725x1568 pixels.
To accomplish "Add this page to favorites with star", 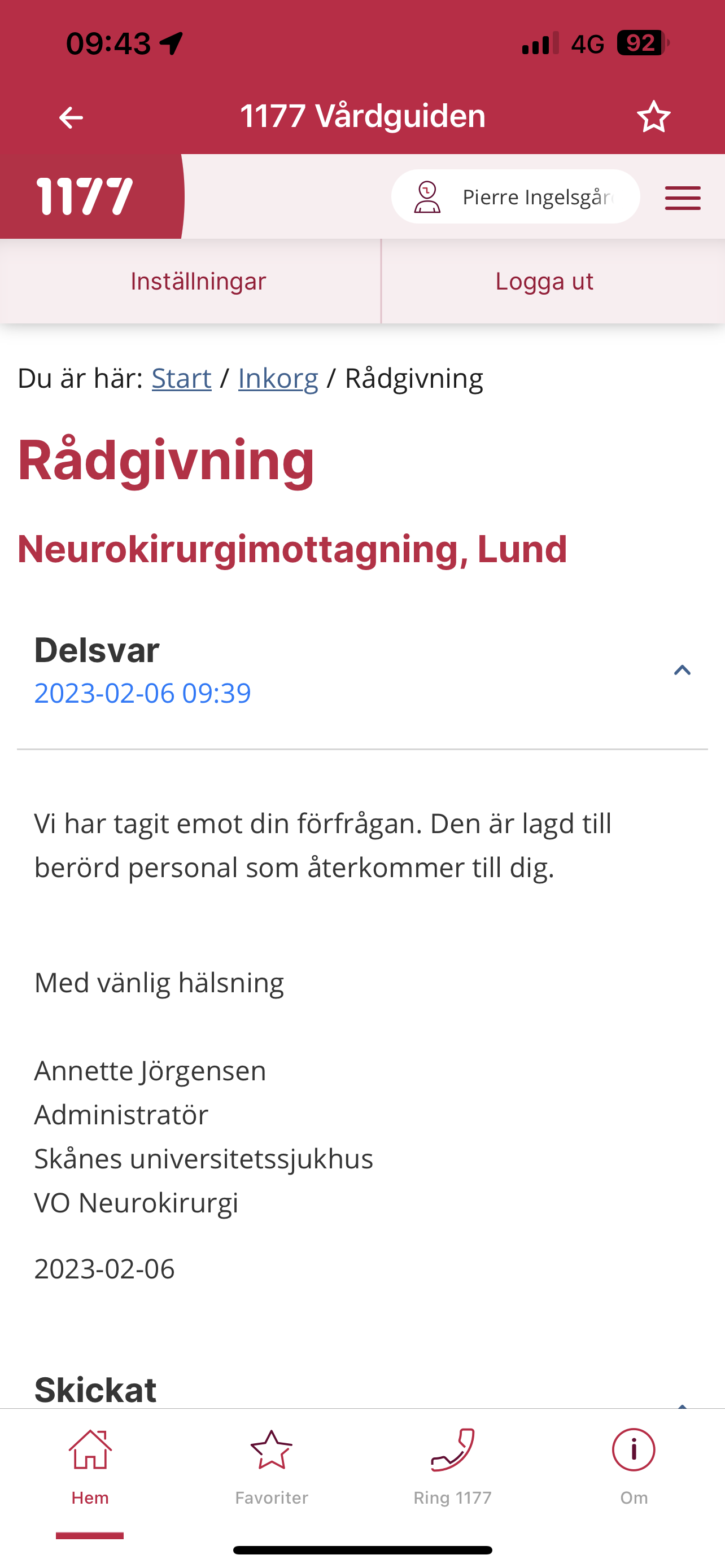I will pyautogui.click(x=653, y=116).
